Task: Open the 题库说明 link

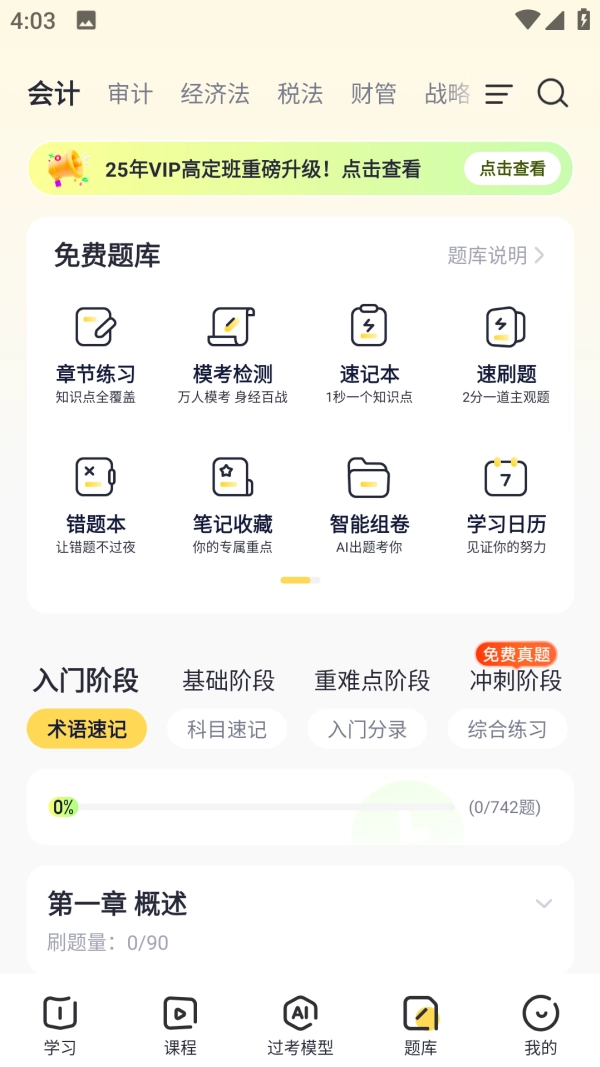Action: [496, 255]
